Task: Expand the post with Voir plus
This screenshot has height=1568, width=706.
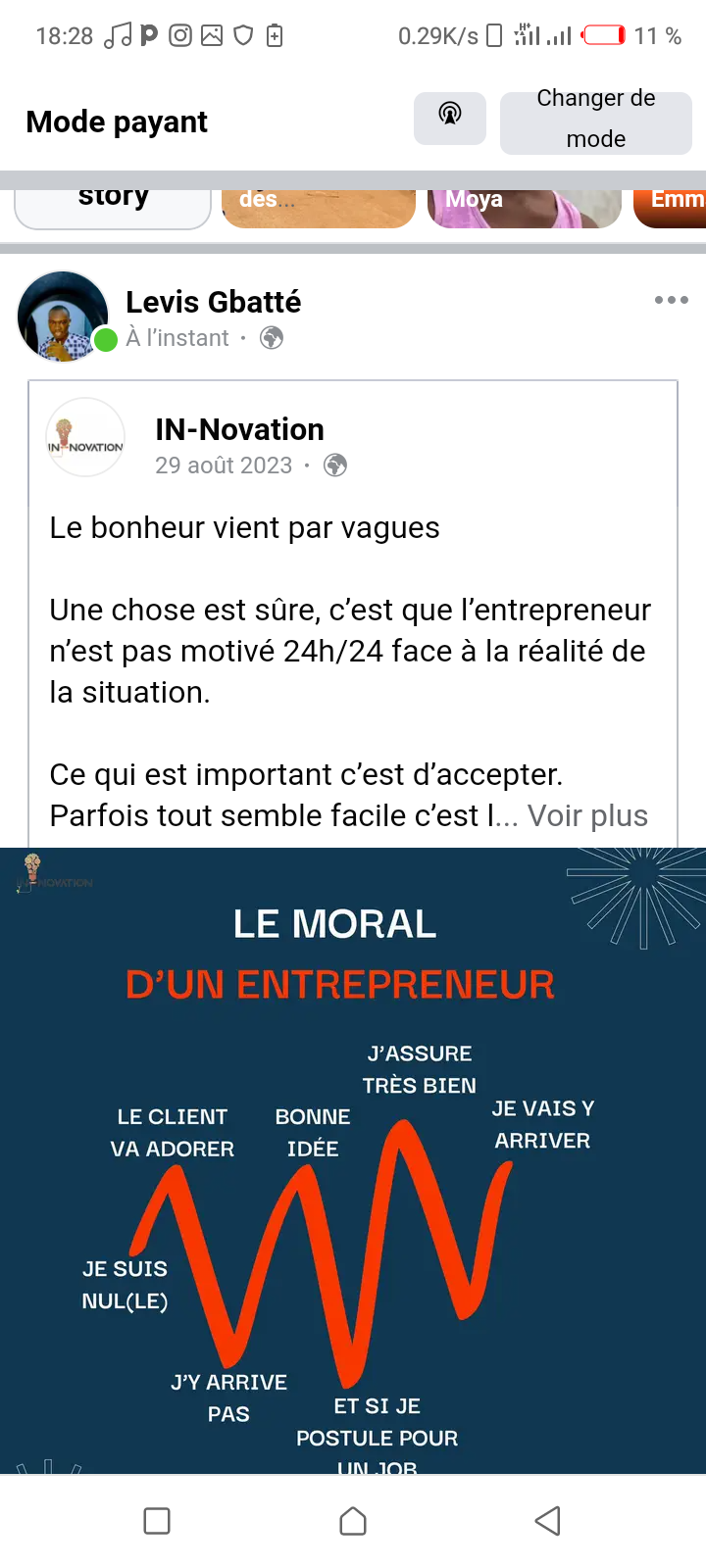Action: click(587, 815)
